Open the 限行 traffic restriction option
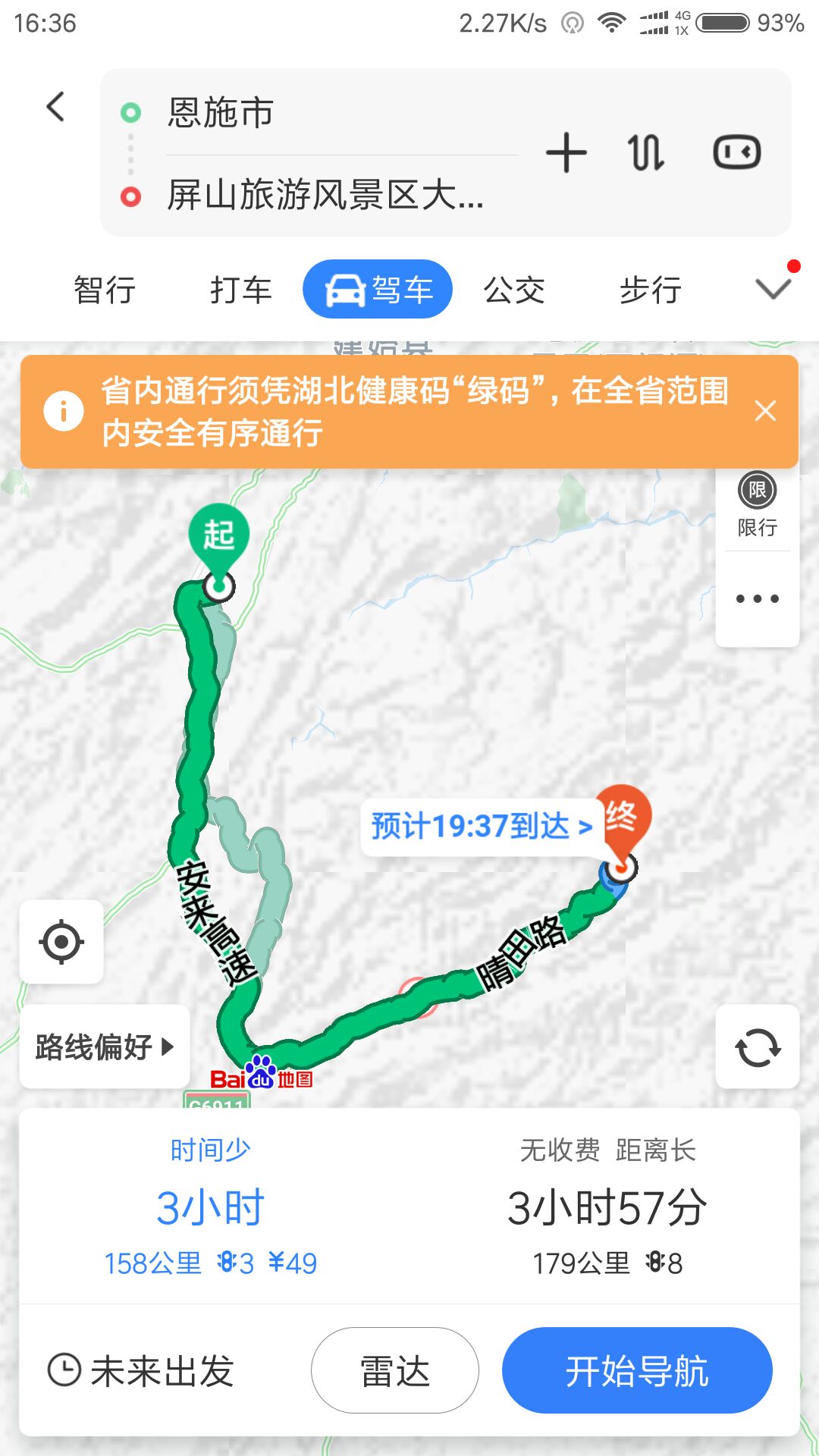This screenshot has width=819, height=1456. (x=758, y=506)
